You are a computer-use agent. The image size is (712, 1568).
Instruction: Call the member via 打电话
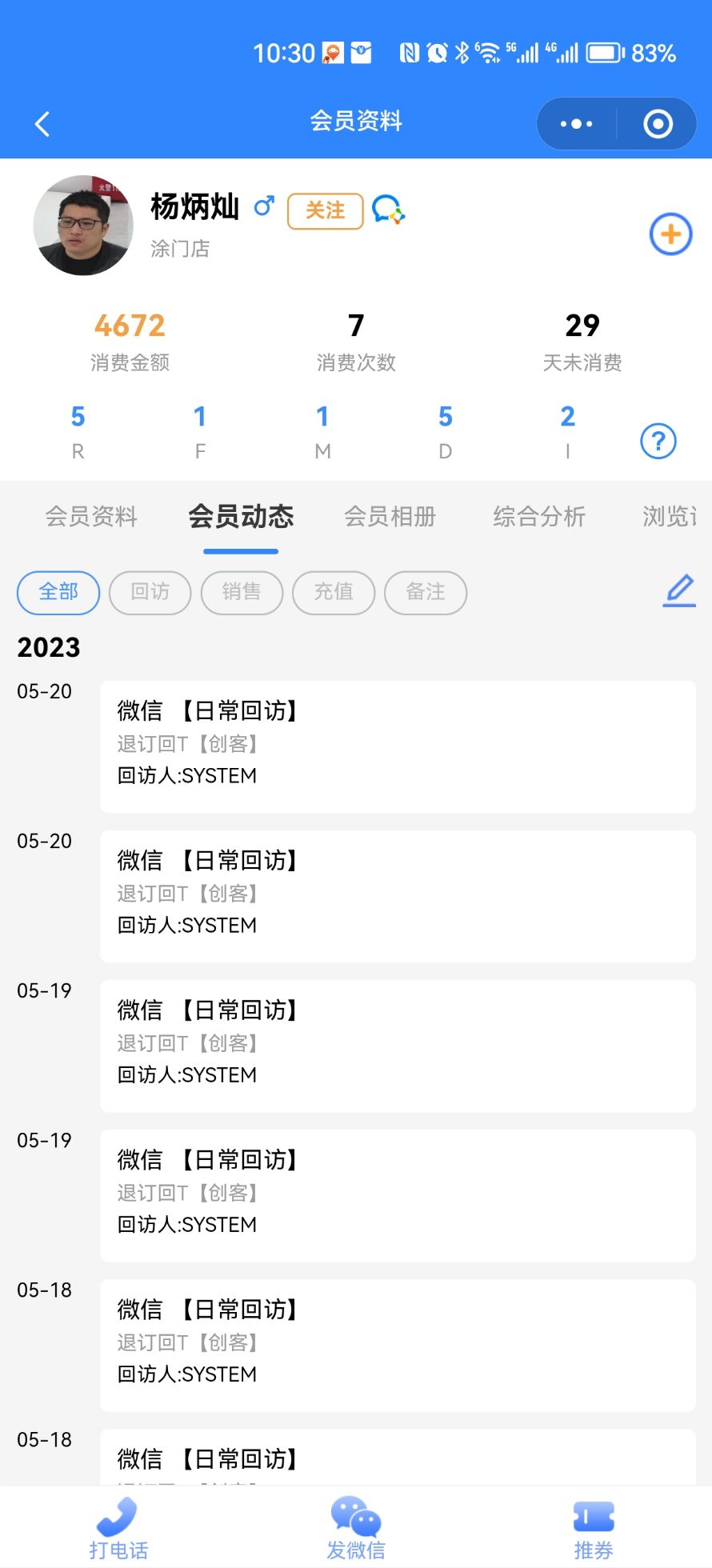(118, 1528)
